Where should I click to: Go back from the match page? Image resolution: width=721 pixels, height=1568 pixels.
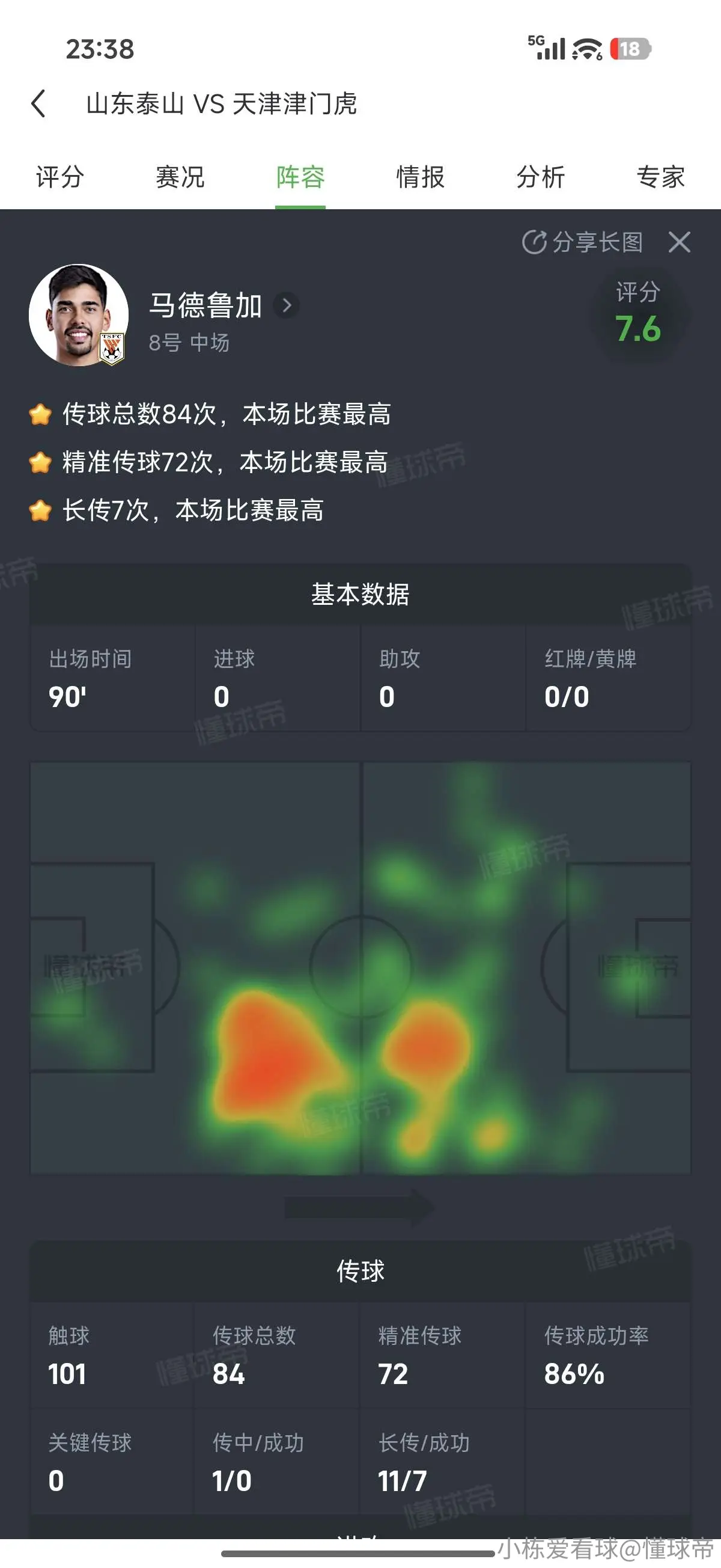tap(38, 103)
